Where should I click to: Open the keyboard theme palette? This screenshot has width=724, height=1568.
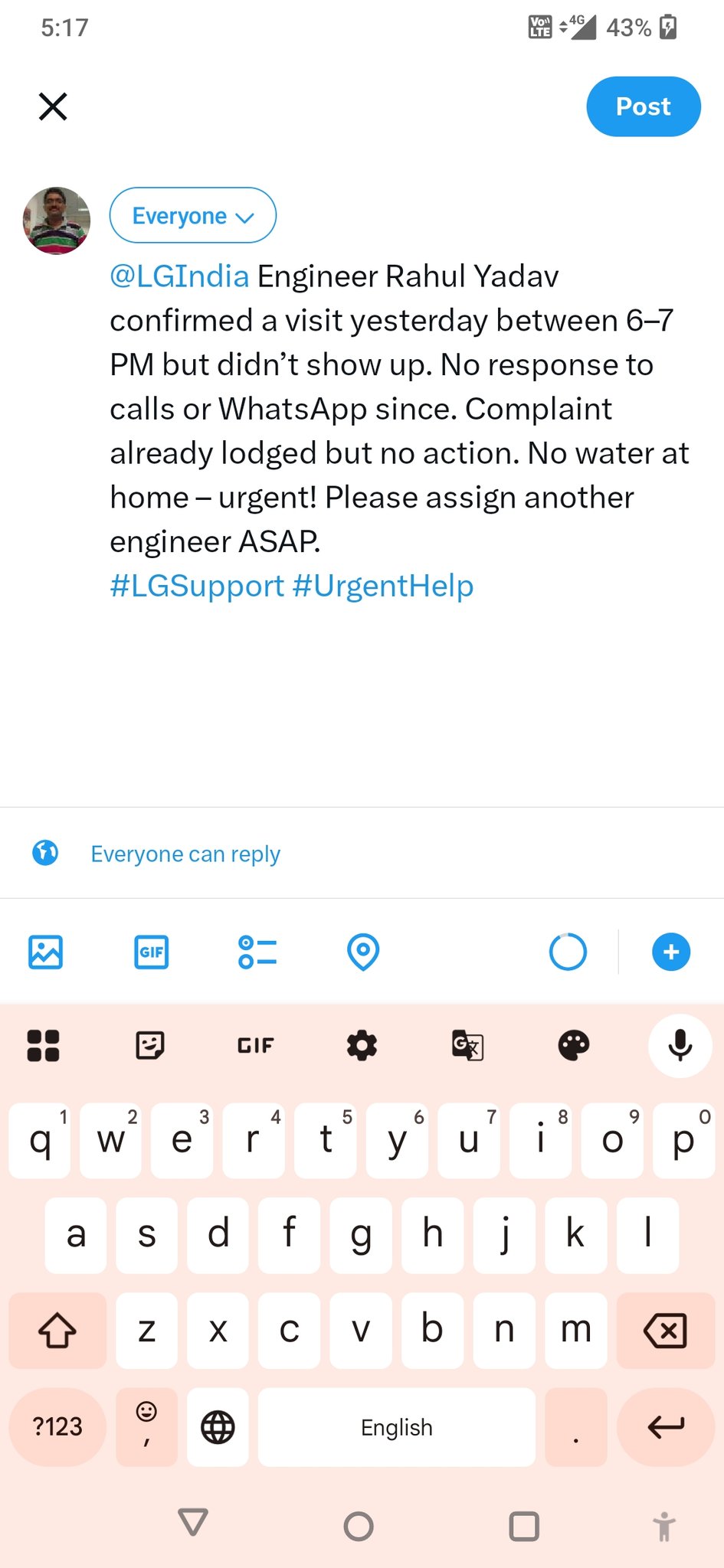(x=574, y=1045)
